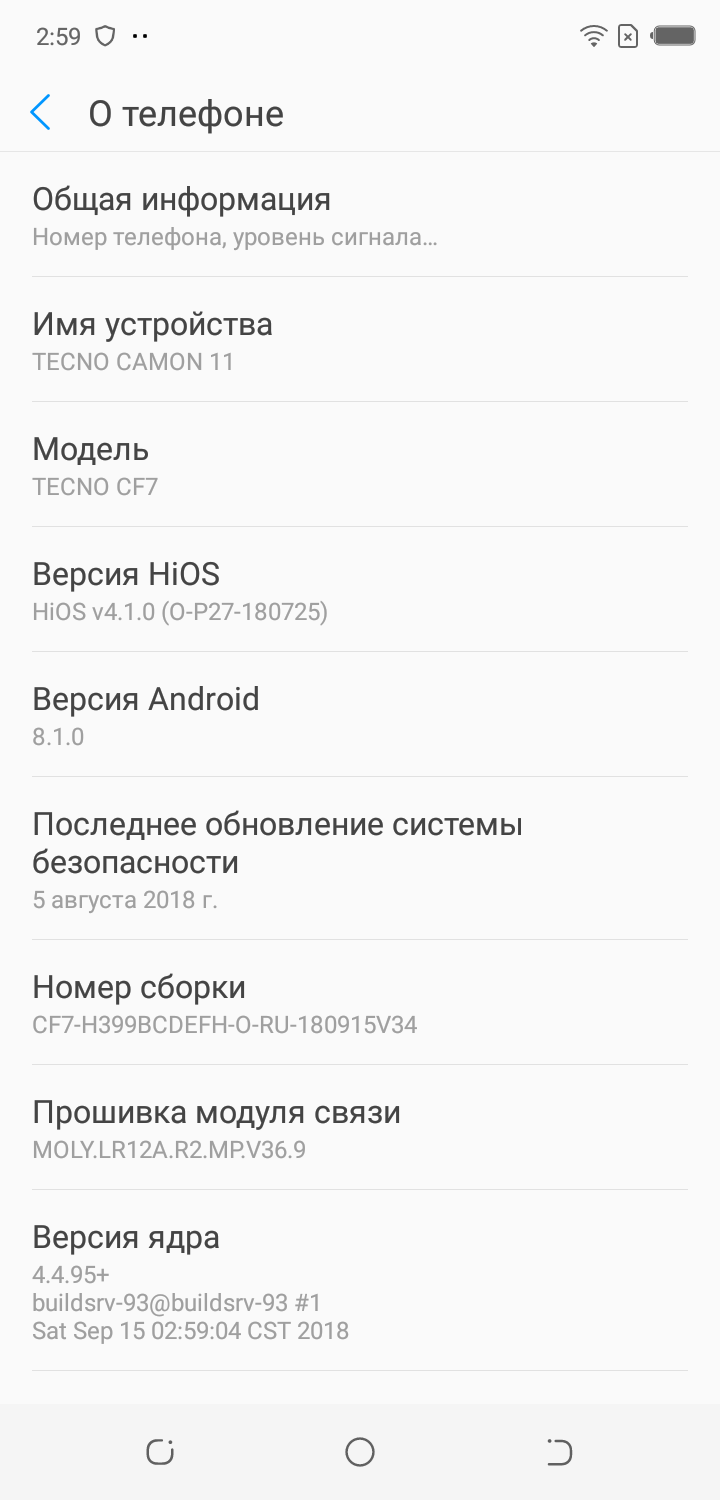The width and height of the screenshot is (720, 1500).
Task: Go to the home screen
Action: tap(360, 1452)
